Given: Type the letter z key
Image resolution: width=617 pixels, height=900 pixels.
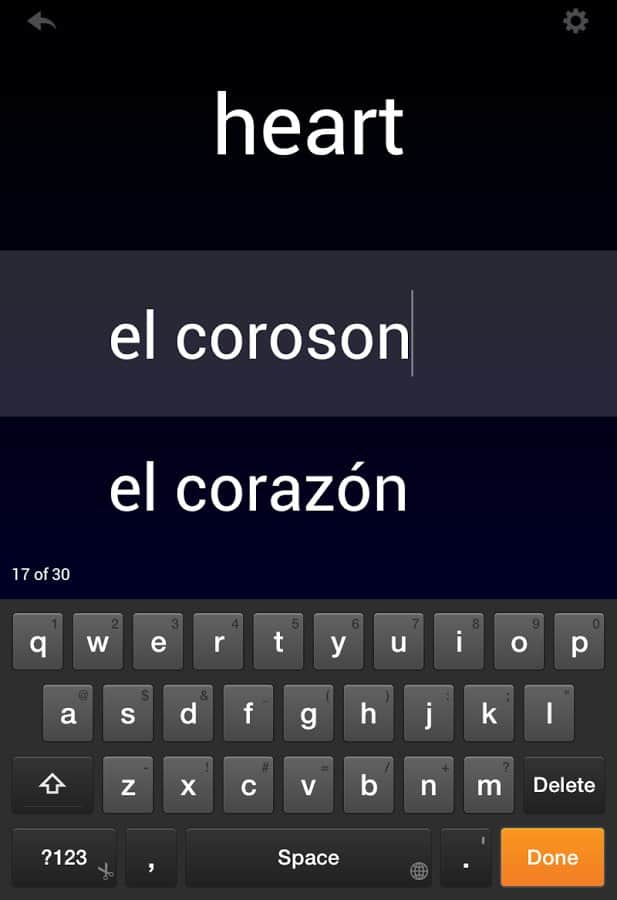Looking at the screenshot, I should pos(128,785).
